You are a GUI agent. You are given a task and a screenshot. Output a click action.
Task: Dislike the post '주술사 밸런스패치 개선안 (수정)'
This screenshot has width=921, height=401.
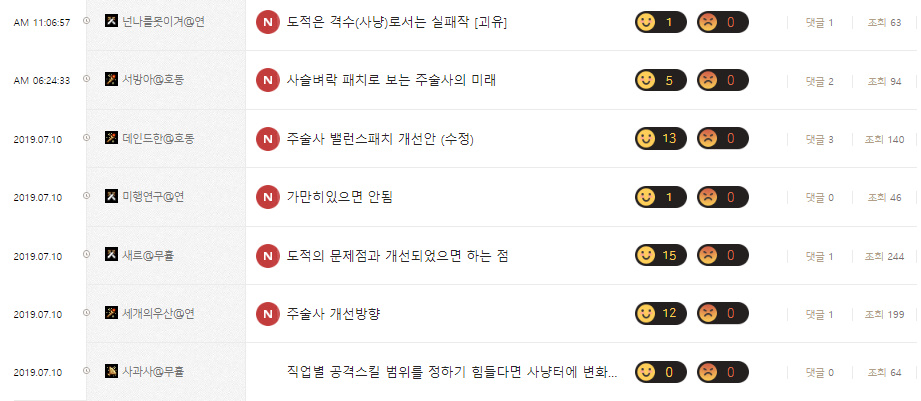pyautogui.click(x=720, y=138)
